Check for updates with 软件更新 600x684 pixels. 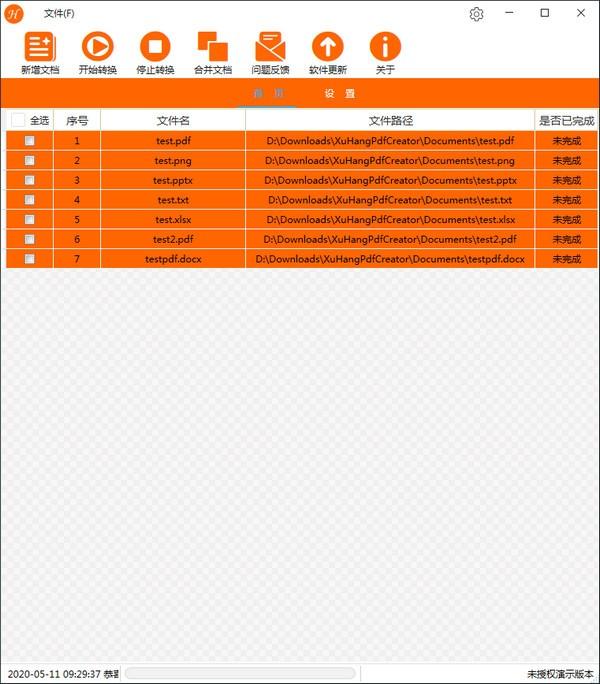pos(327,52)
